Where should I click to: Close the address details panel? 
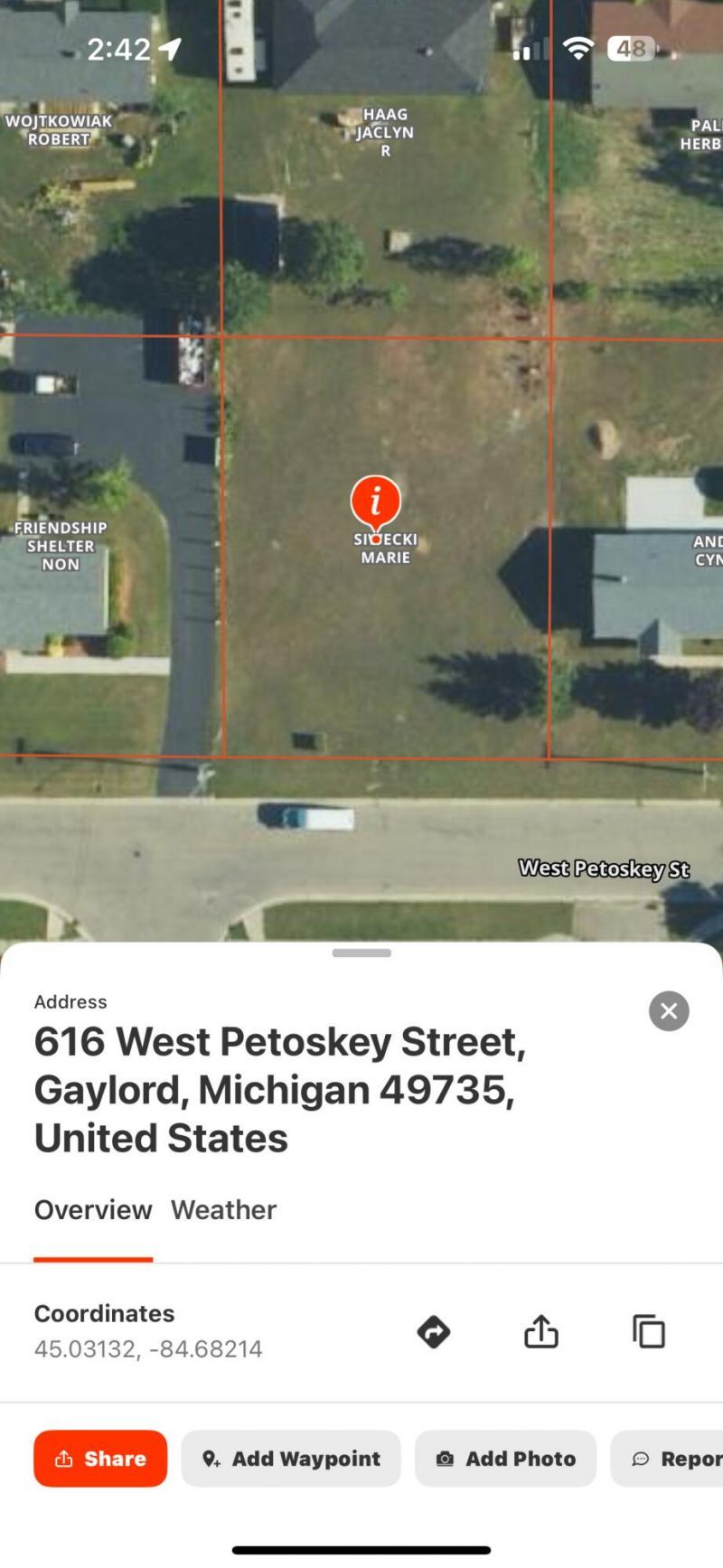(x=669, y=1010)
